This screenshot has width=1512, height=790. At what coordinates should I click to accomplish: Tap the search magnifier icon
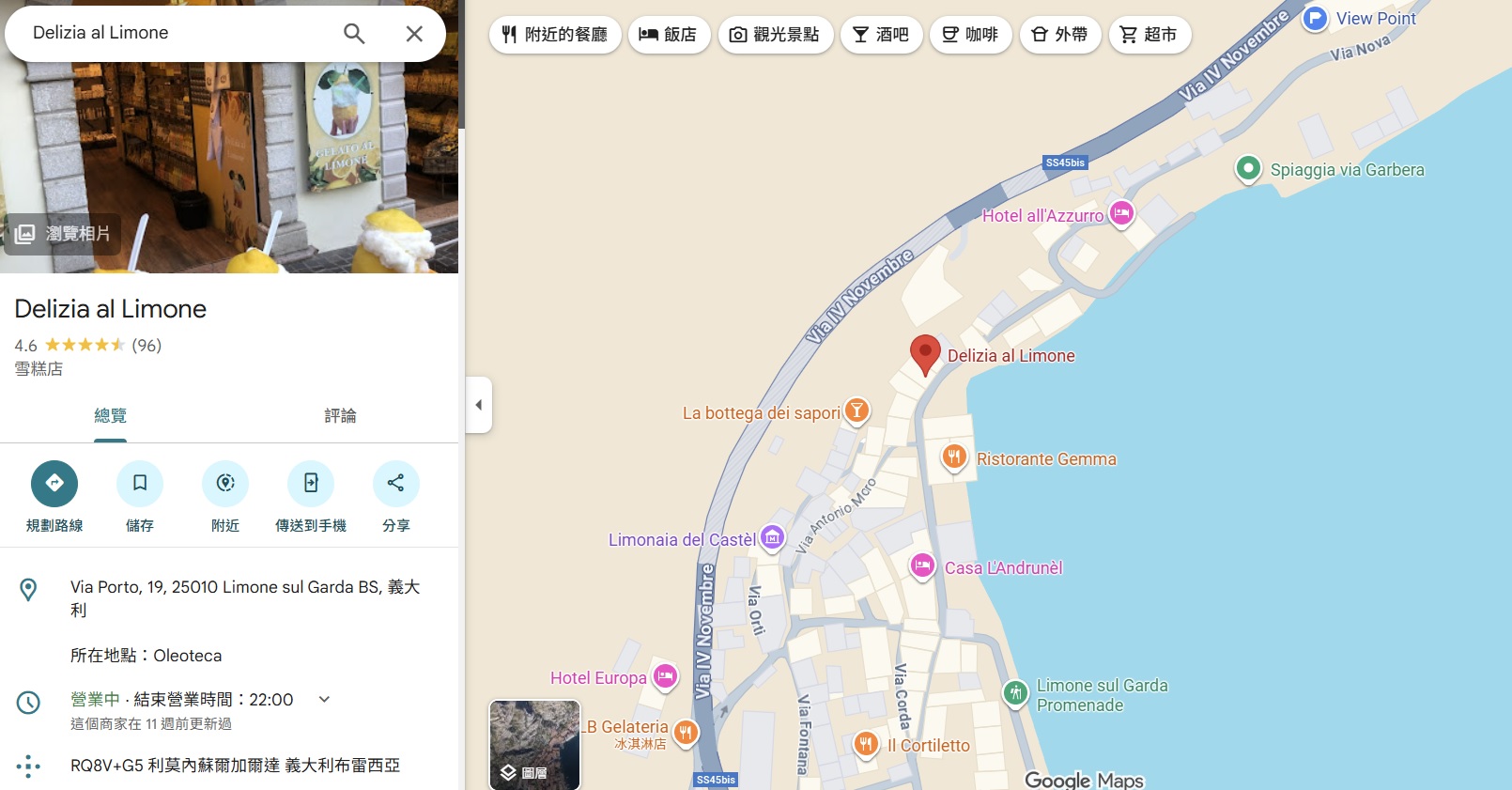tap(354, 34)
